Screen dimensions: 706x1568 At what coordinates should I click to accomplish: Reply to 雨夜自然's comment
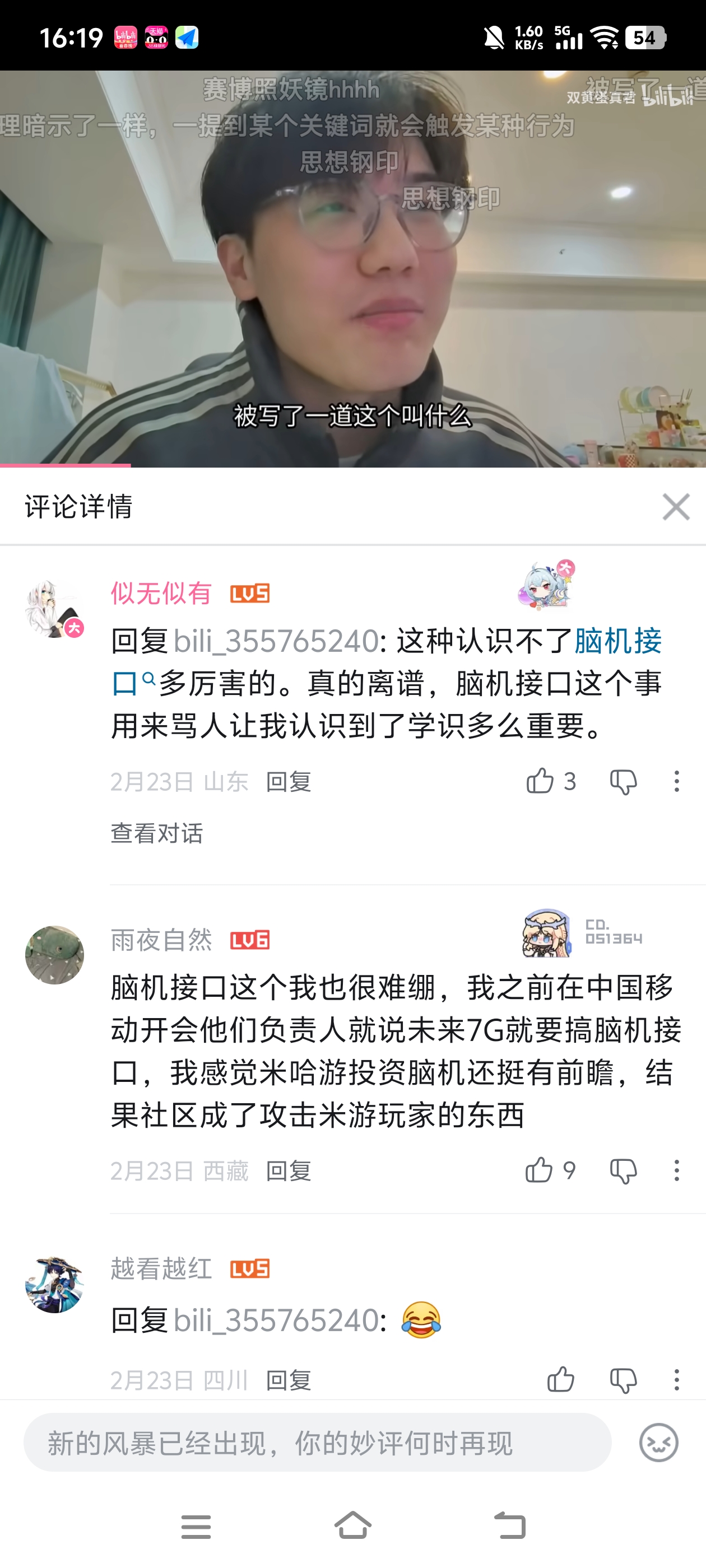(x=289, y=1171)
